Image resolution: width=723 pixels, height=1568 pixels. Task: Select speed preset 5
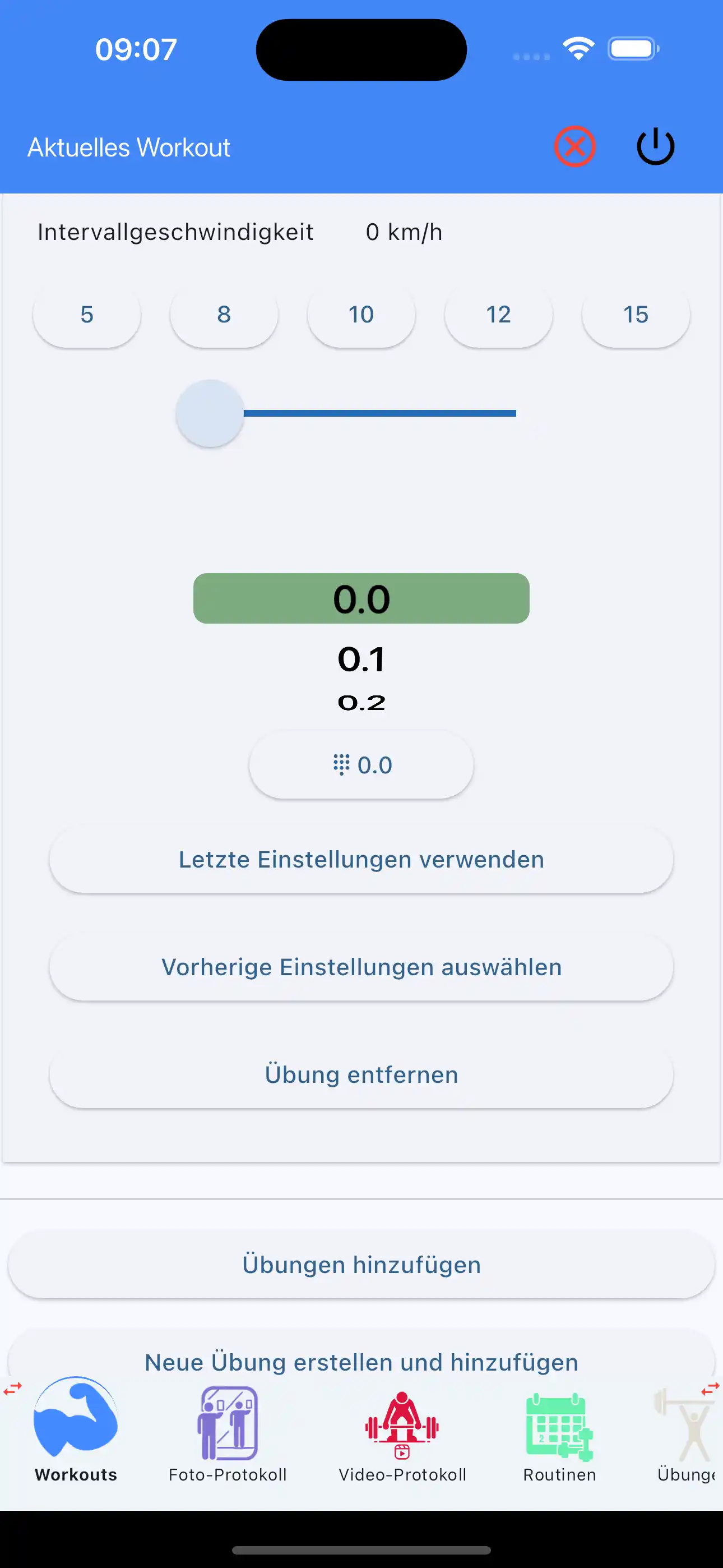tap(86, 315)
